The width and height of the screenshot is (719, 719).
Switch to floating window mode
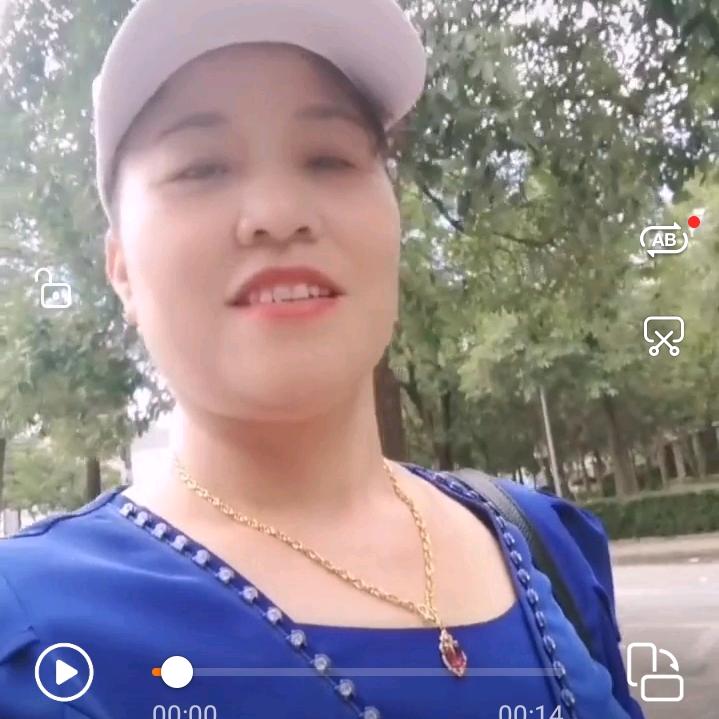655,672
